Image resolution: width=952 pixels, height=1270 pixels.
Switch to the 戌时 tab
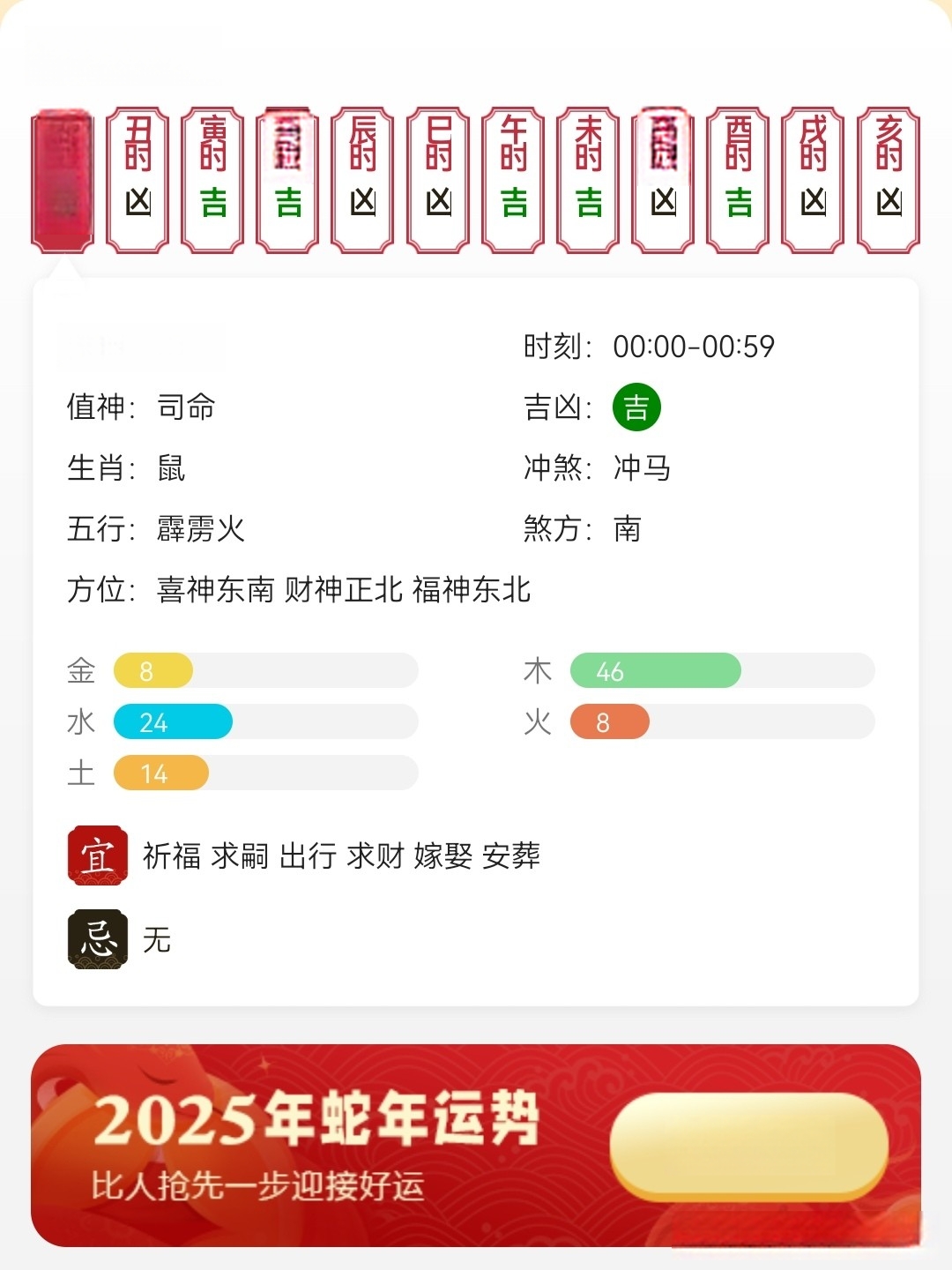tap(814, 180)
